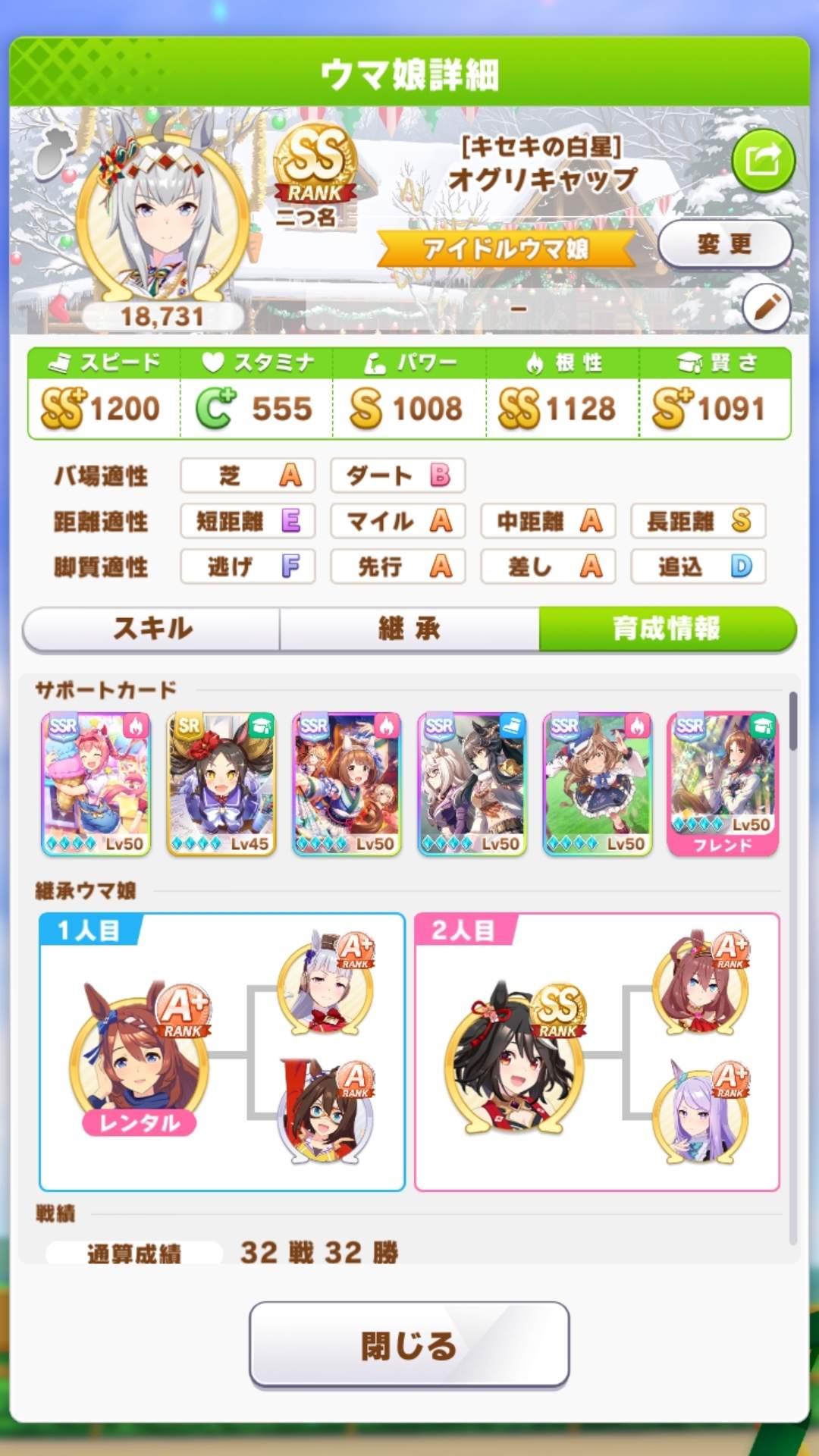Close dialog with 閉じる button
Screen dimensions: 819x1456
click(x=409, y=1345)
